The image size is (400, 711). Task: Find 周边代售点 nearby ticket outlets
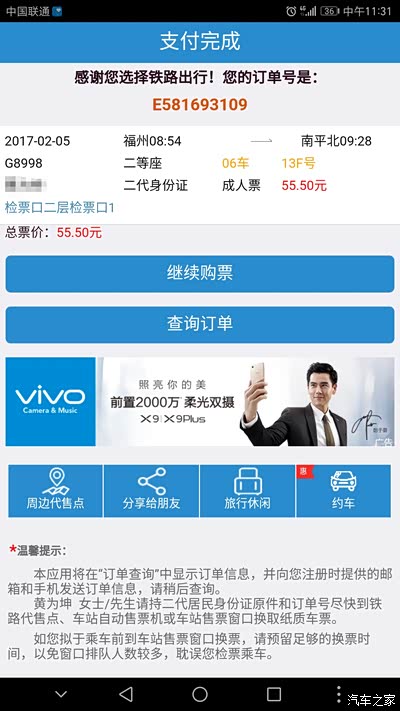point(55,491)
